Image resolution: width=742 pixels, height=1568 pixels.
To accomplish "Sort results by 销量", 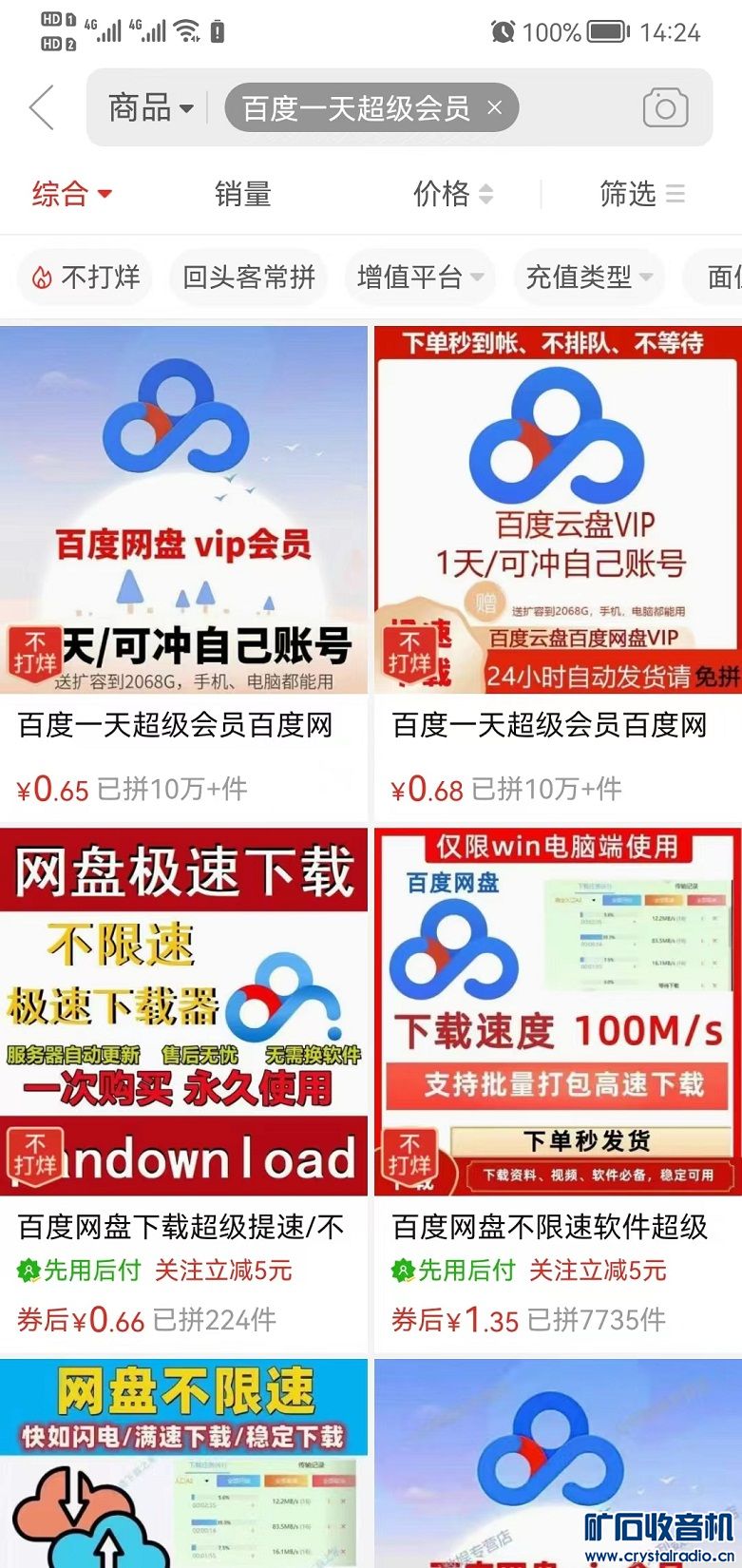I will coord(243,194).
